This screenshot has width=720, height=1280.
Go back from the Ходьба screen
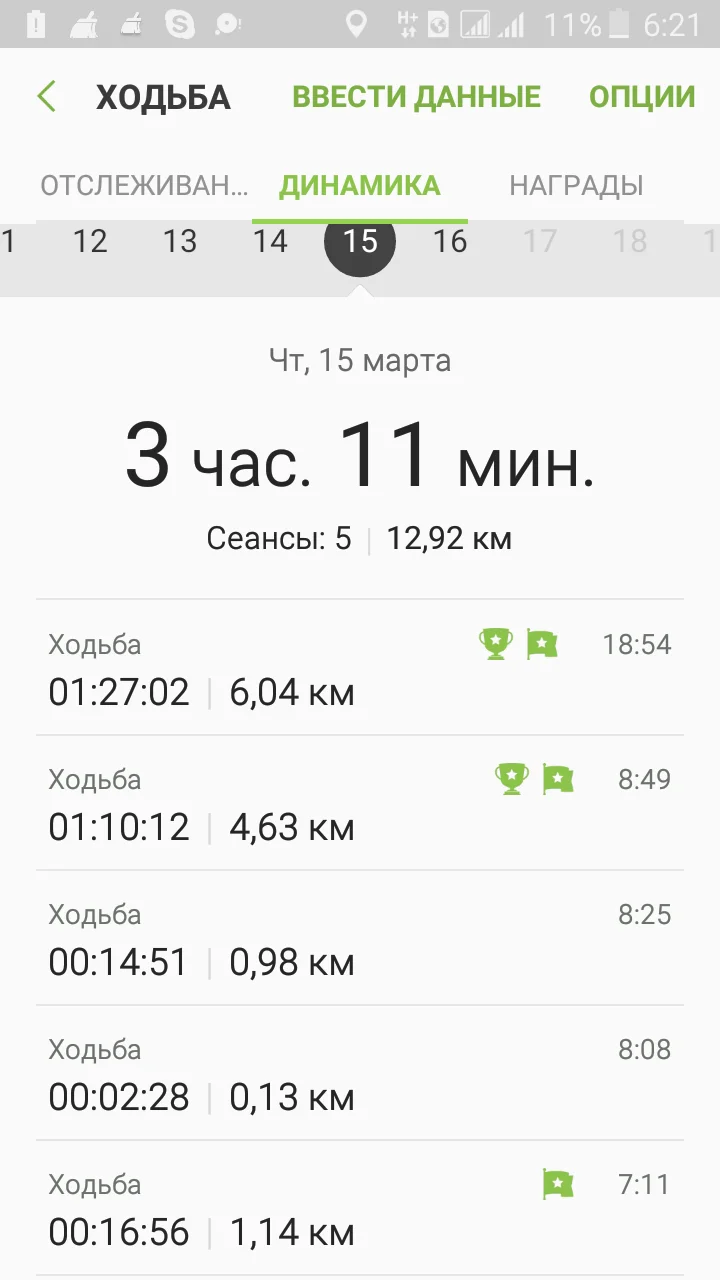[46, 97]
